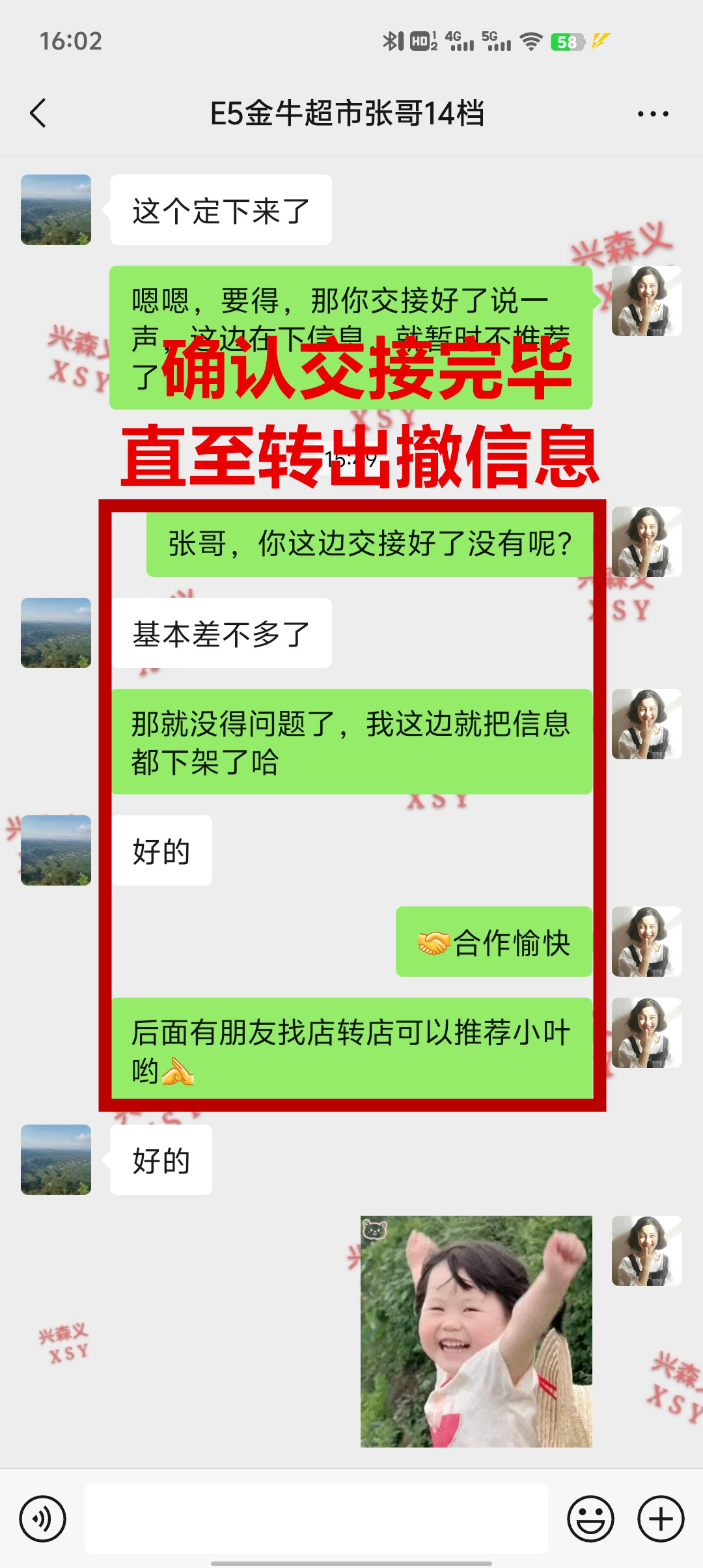Switch to voice message input
Image resolution: width=703 pixels, height=1568 pixels.
pyautogui.click(x=43, y=1519)
